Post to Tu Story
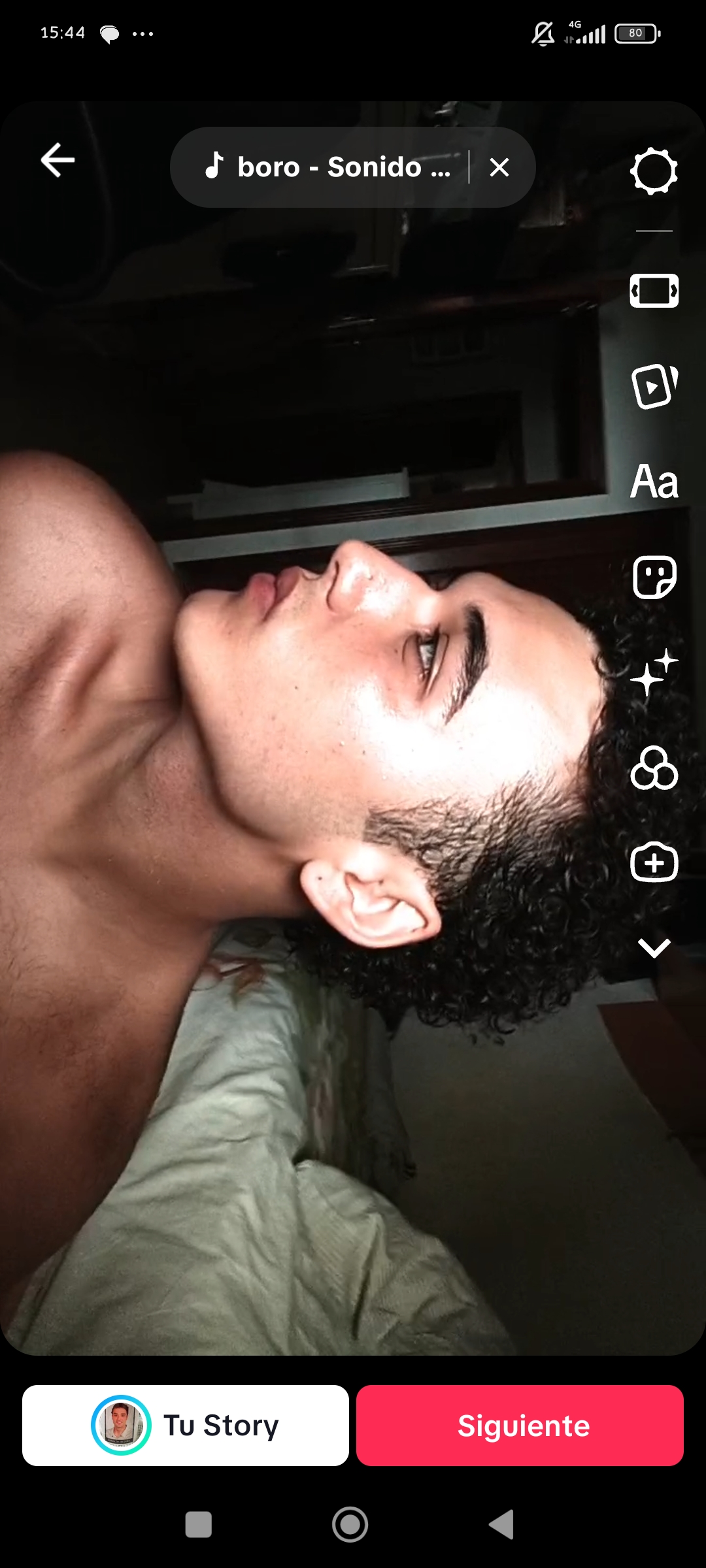This screenshot has width=706, height=1568. (186, 1426)
